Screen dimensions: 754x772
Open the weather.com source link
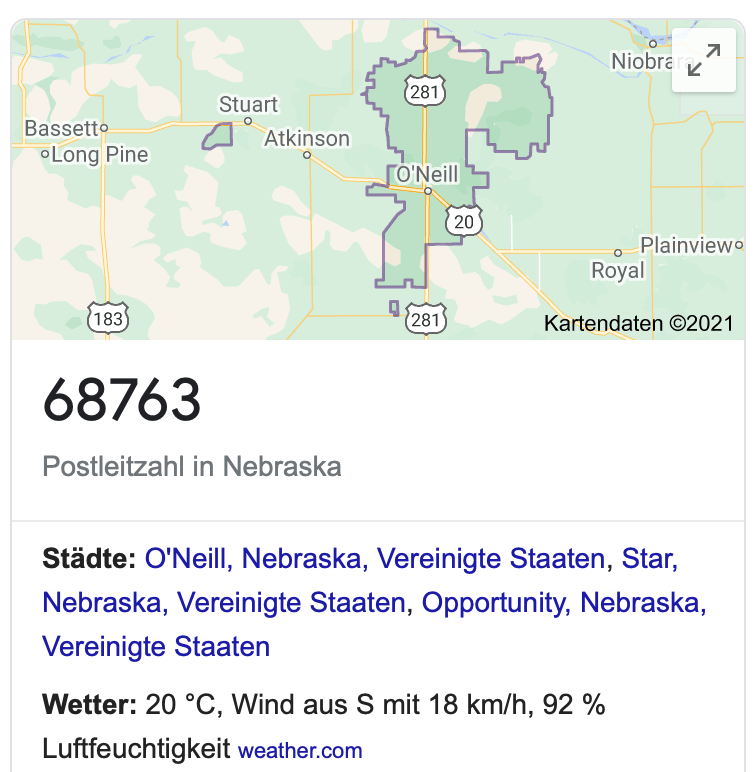point(300,750)
